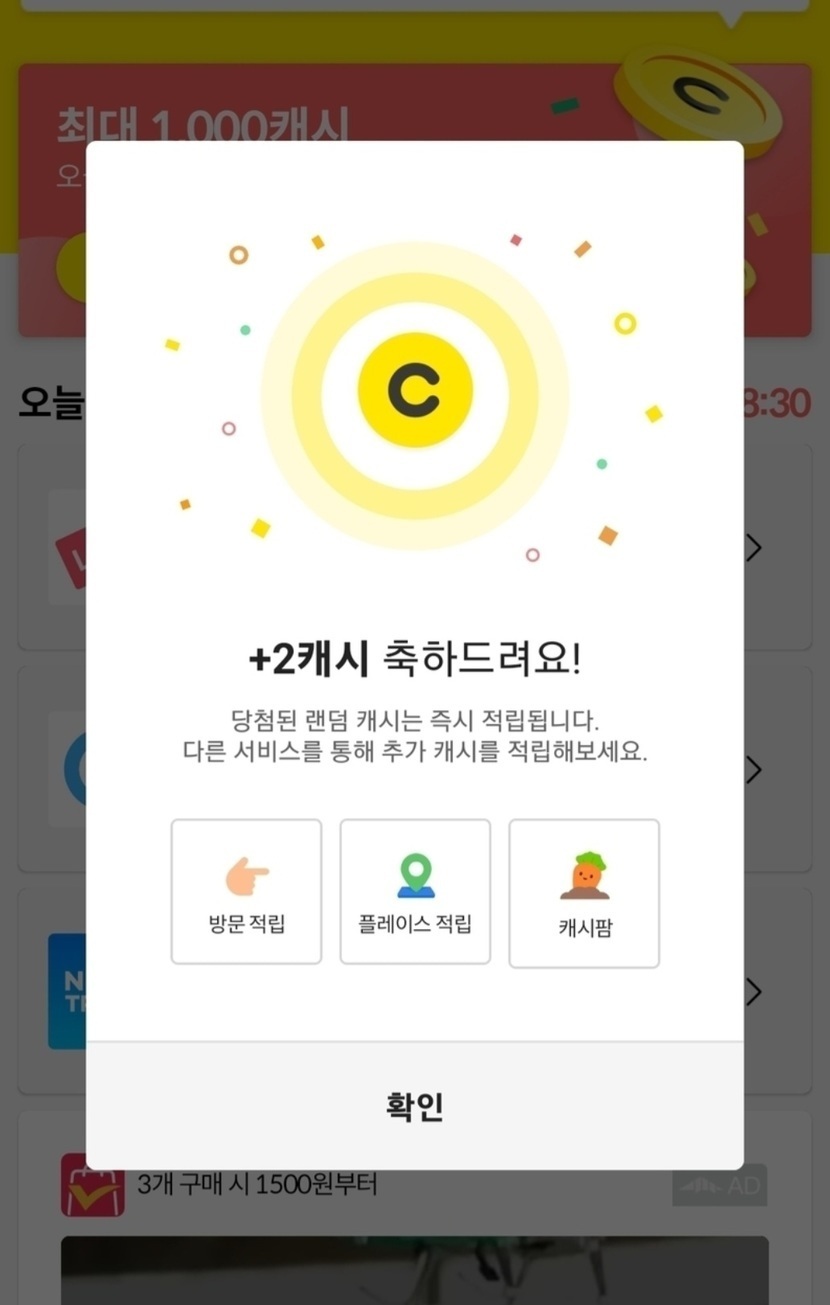Confirm with the 확인 button
The width and height of the screenshot is (830, 1305).
(415, 1106)
